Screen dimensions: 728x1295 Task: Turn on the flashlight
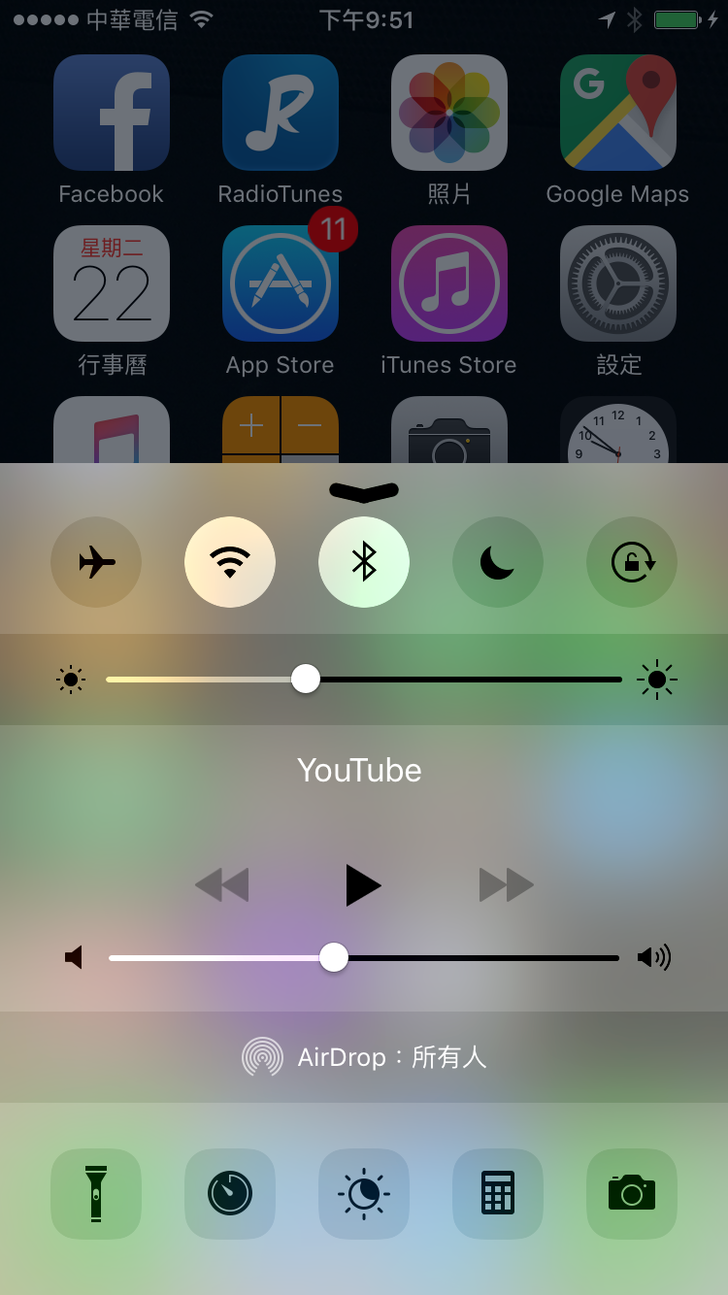tap(96, 1193)
